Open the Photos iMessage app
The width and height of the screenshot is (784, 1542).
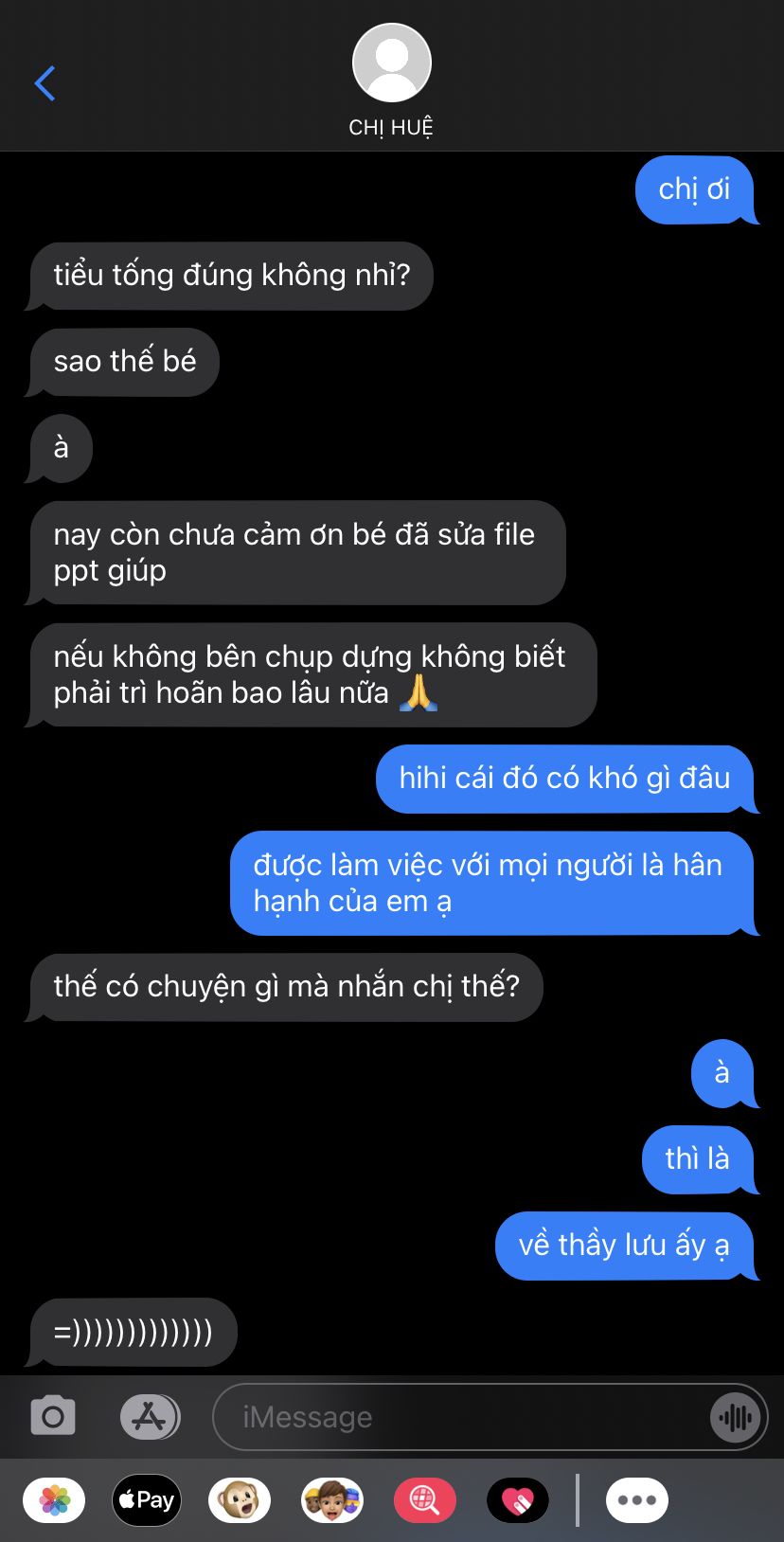coord(54,1500)
